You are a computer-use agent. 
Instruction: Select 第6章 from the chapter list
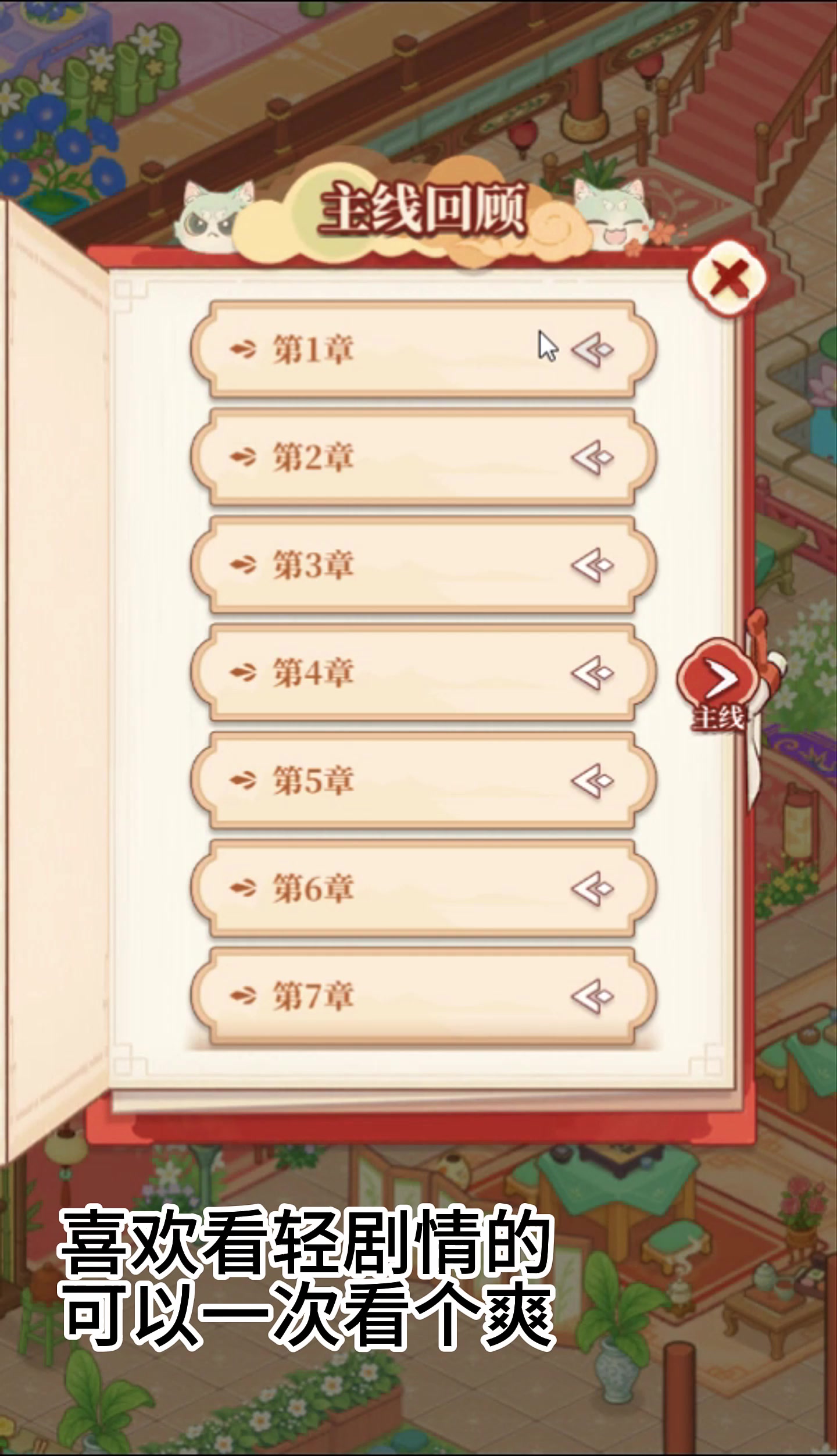[x=423, y=888]
